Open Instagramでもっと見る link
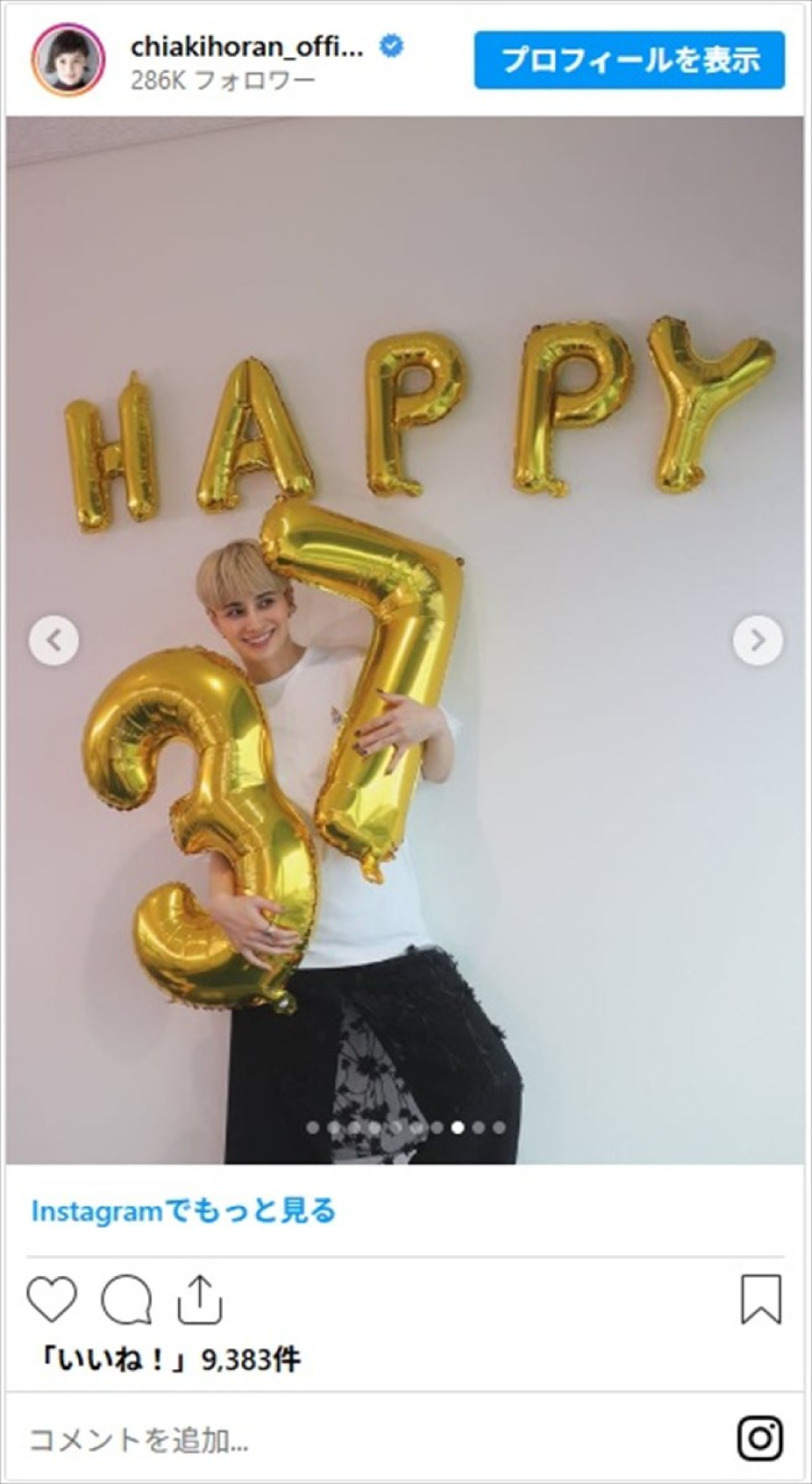Image resolution: width=812 pixels, height=1484 pixels. (x=183, y=1210)
